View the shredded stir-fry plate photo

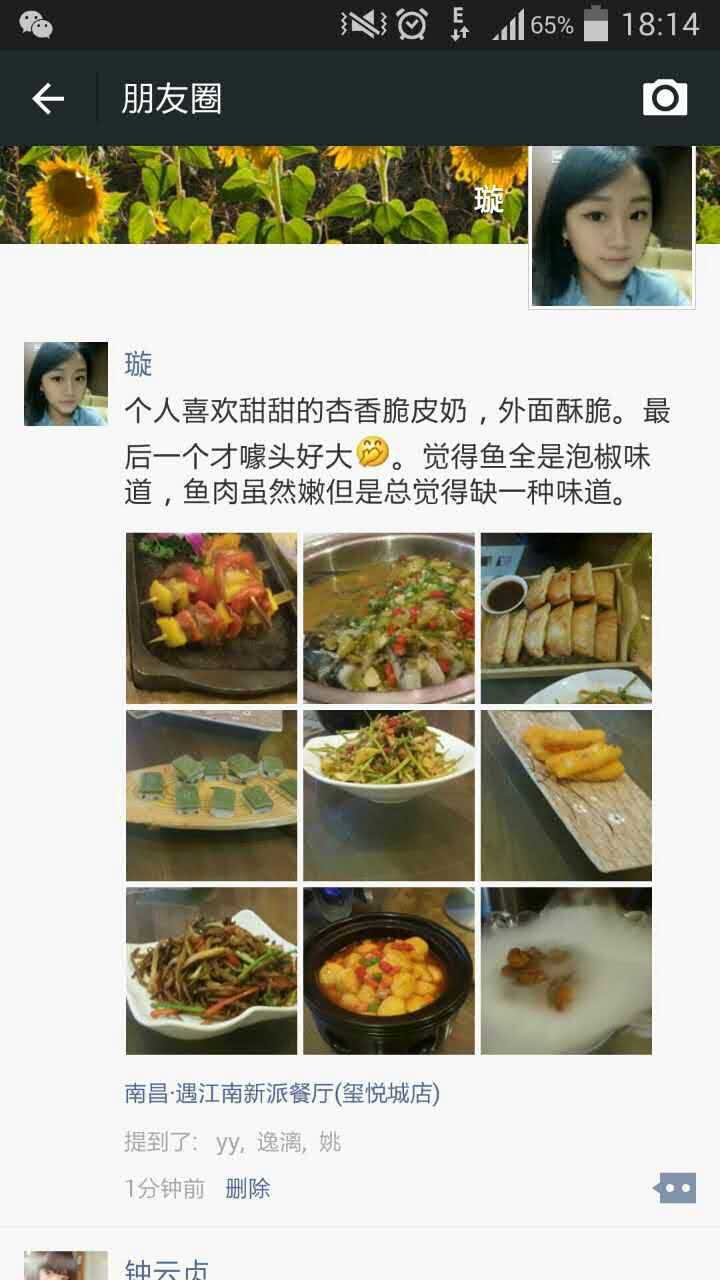[x=211, y=971]
